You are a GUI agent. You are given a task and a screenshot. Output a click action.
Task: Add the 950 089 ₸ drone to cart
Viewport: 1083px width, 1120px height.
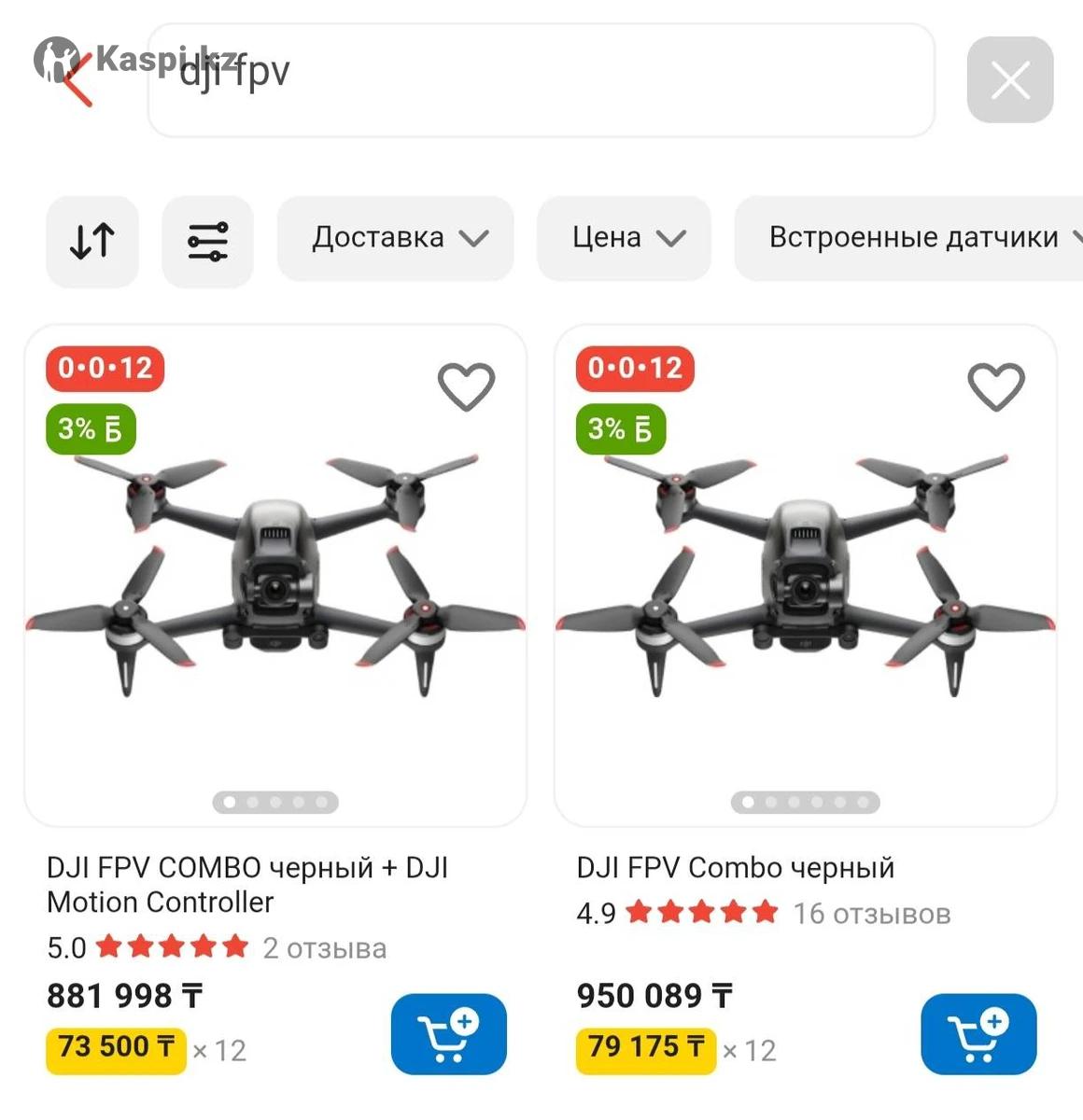(978, 1034)
